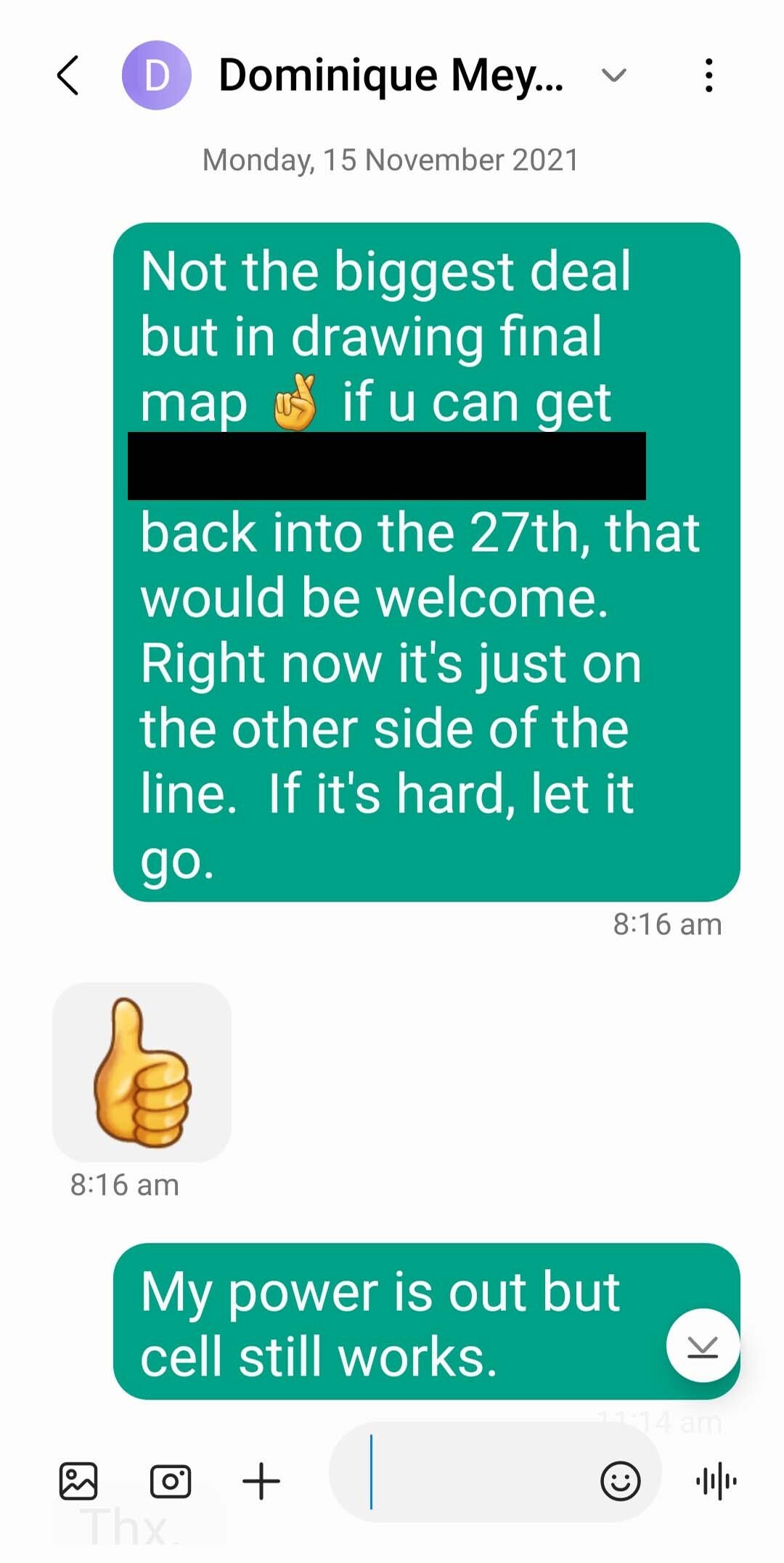This screenshot has height=1563, width=784.
Task: Open the emoji picker
Action: click(621, 1481)
